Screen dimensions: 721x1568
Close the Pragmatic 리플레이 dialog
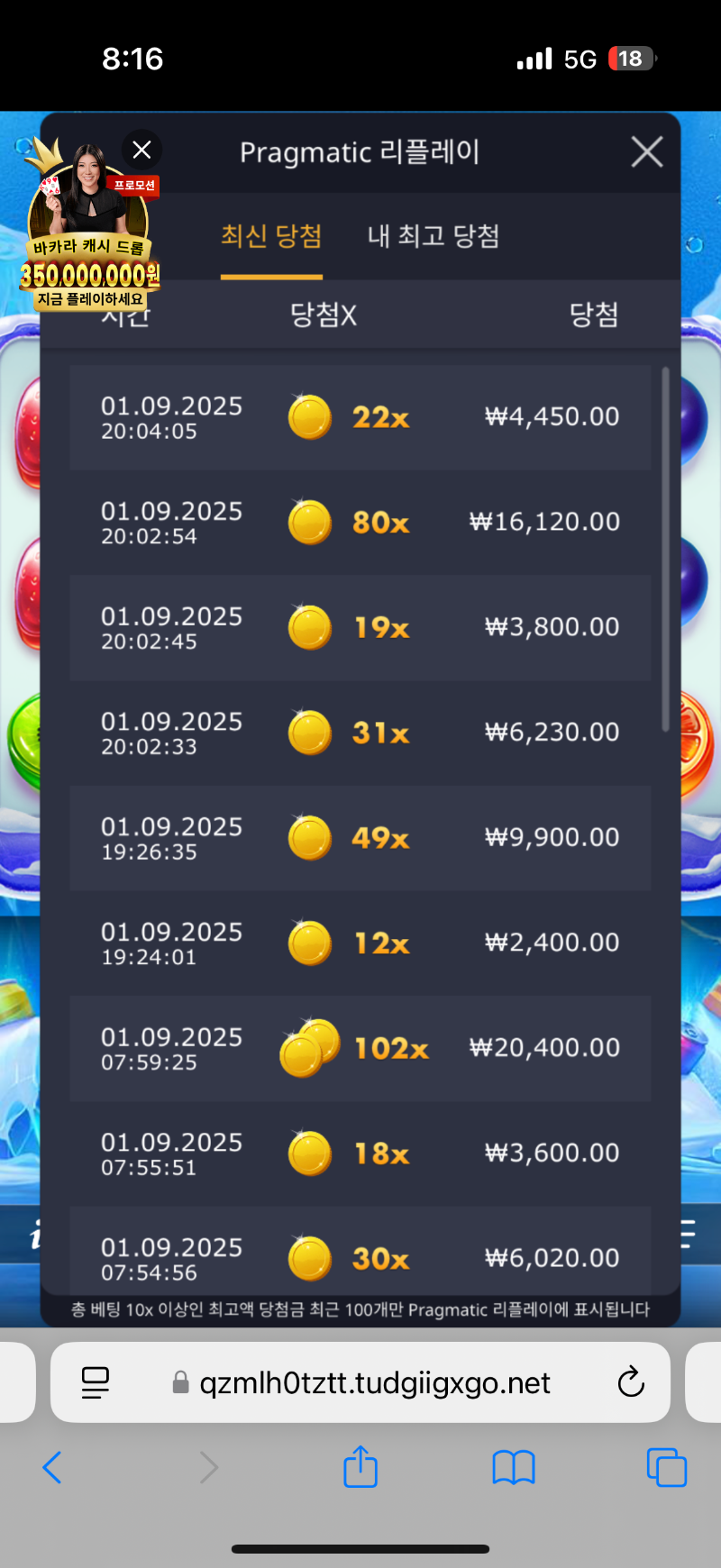pos(647,152)
